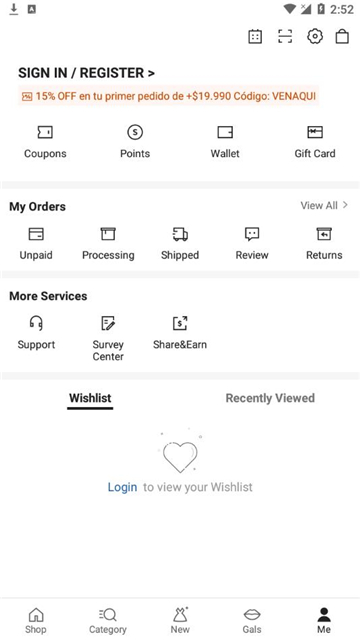
Task: Show Processing orders
Action: (108, 244)
